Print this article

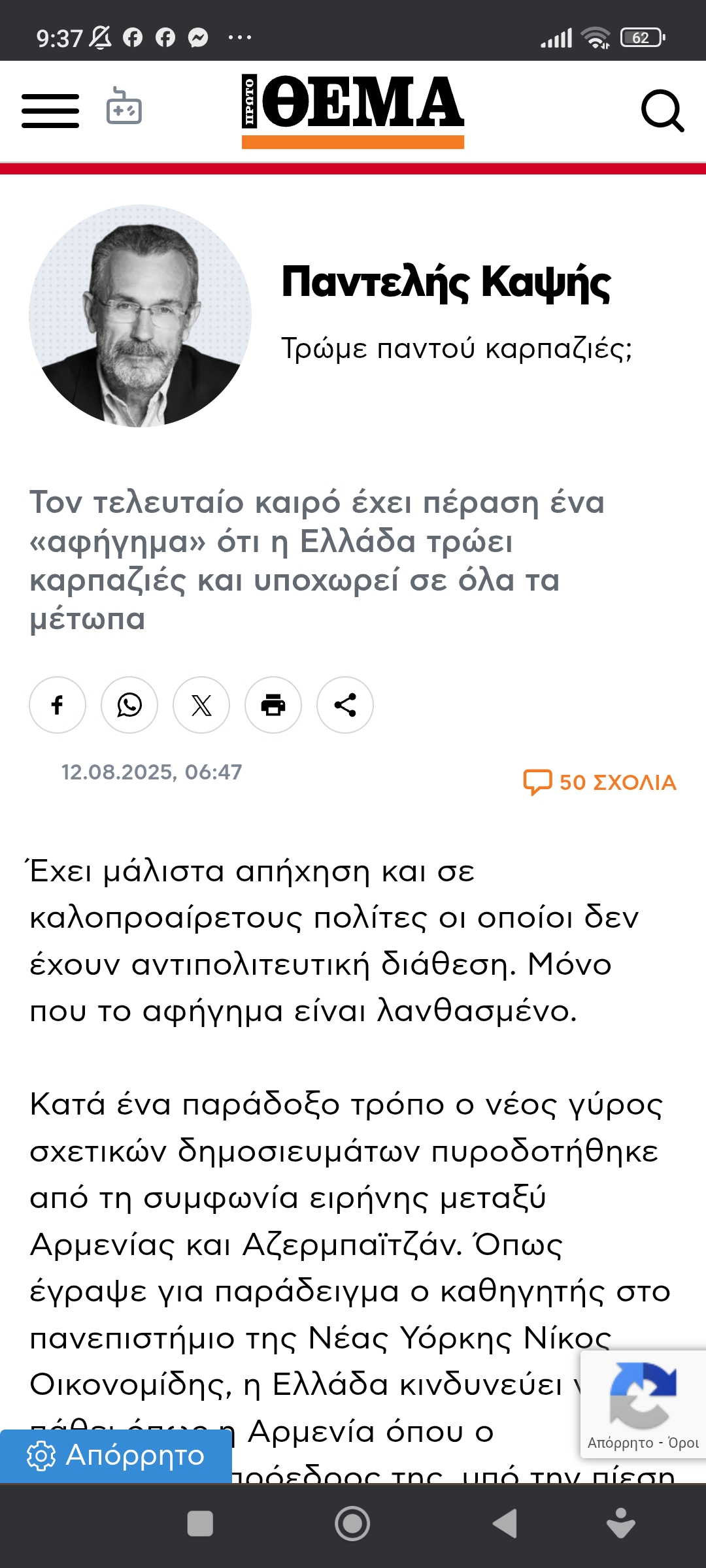(x=273, y=705)
